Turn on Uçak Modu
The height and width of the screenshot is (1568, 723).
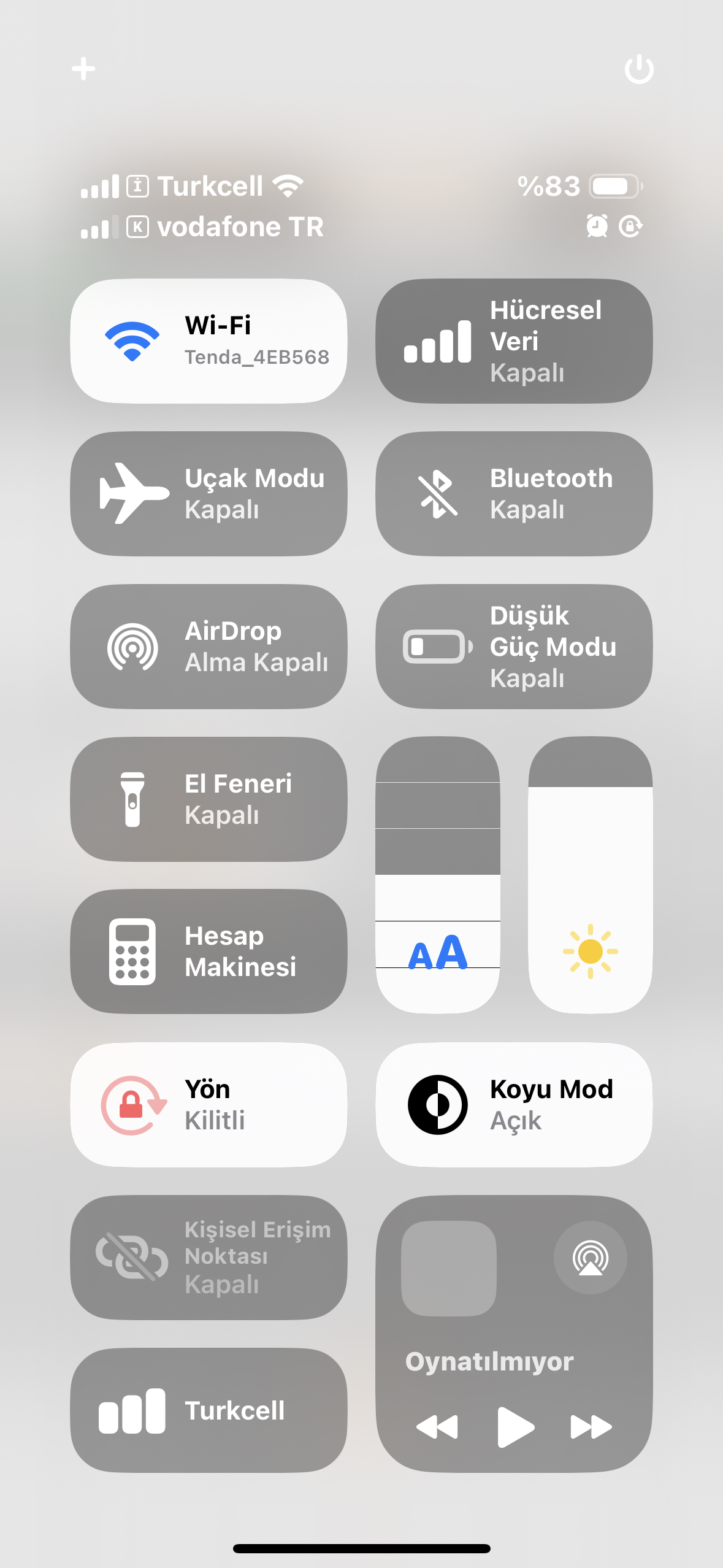click(x=208, y=494)
